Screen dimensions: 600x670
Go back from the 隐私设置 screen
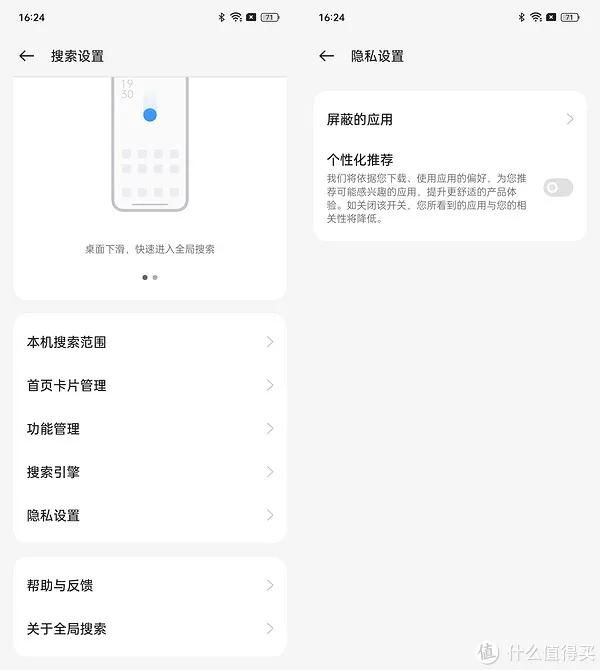(327, 56)
